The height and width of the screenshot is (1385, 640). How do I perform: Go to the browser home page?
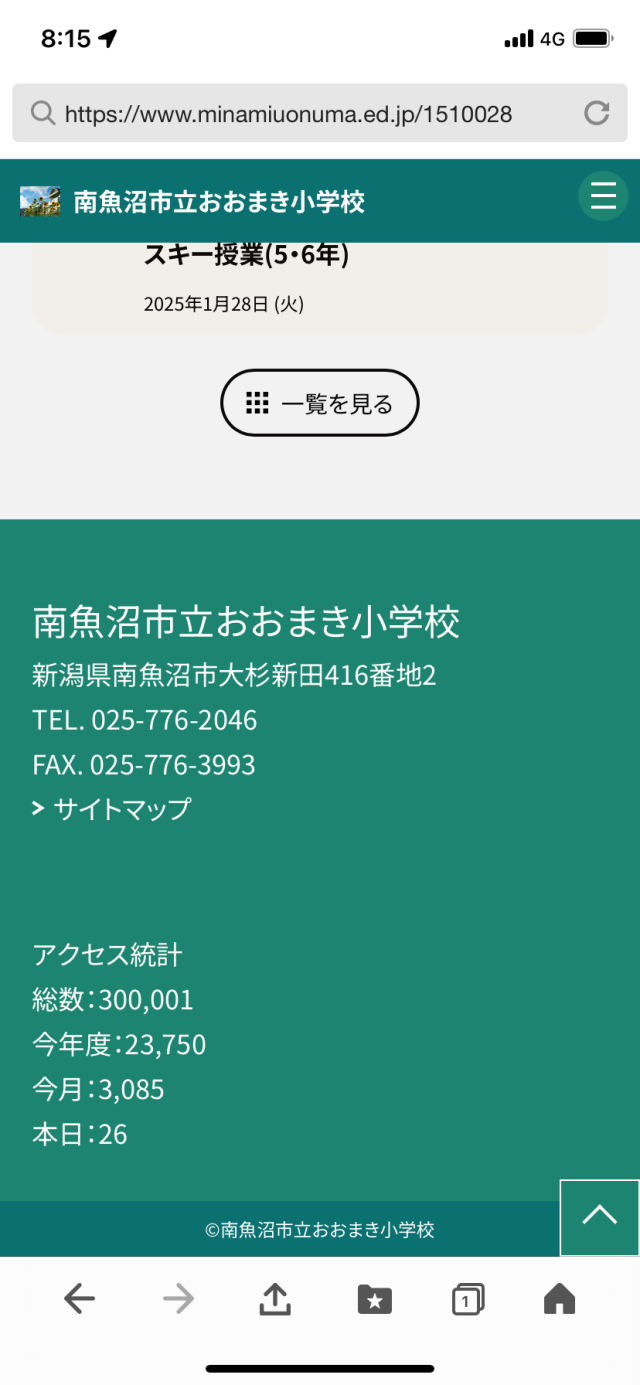click(x=559, y=1299)
